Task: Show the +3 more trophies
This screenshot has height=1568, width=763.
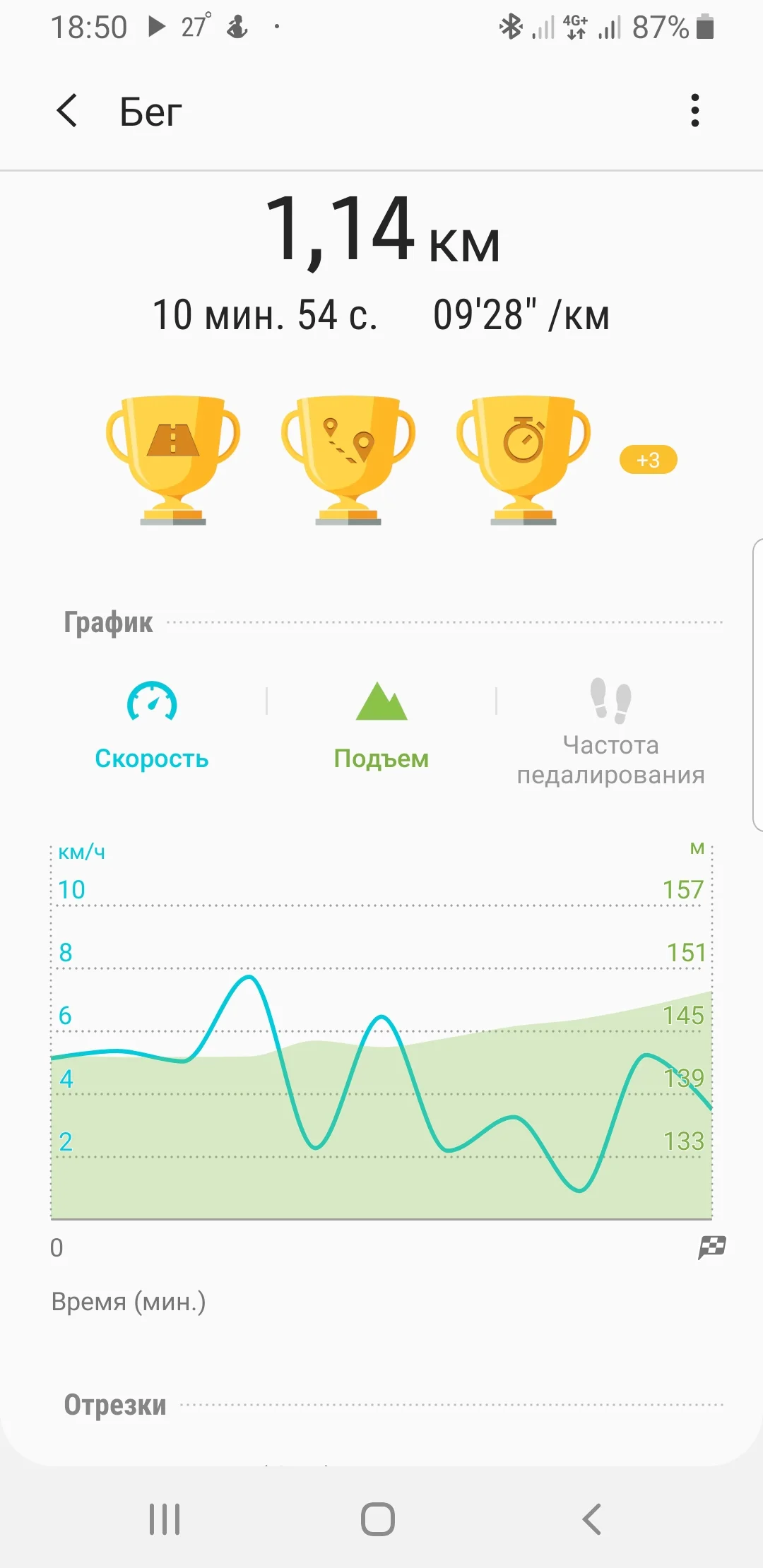Action: [x=648, y=460]
